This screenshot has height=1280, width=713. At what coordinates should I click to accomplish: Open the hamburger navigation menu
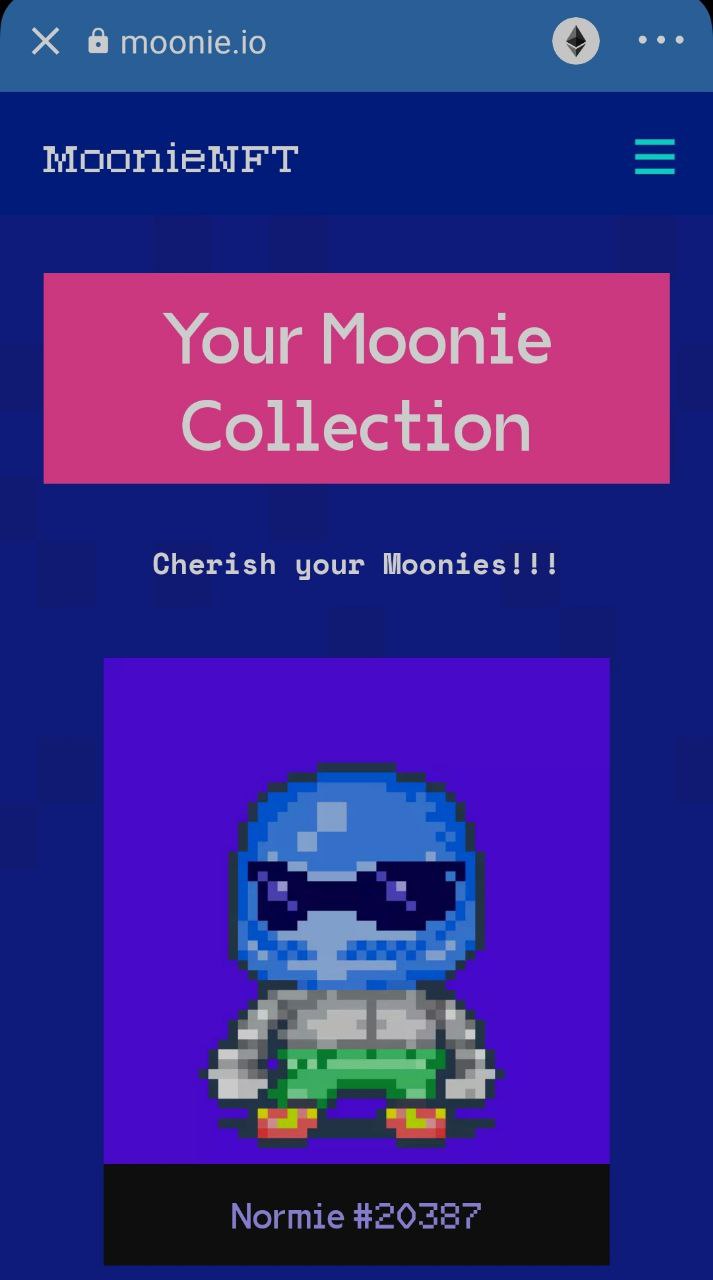click(x=655, y=158)
